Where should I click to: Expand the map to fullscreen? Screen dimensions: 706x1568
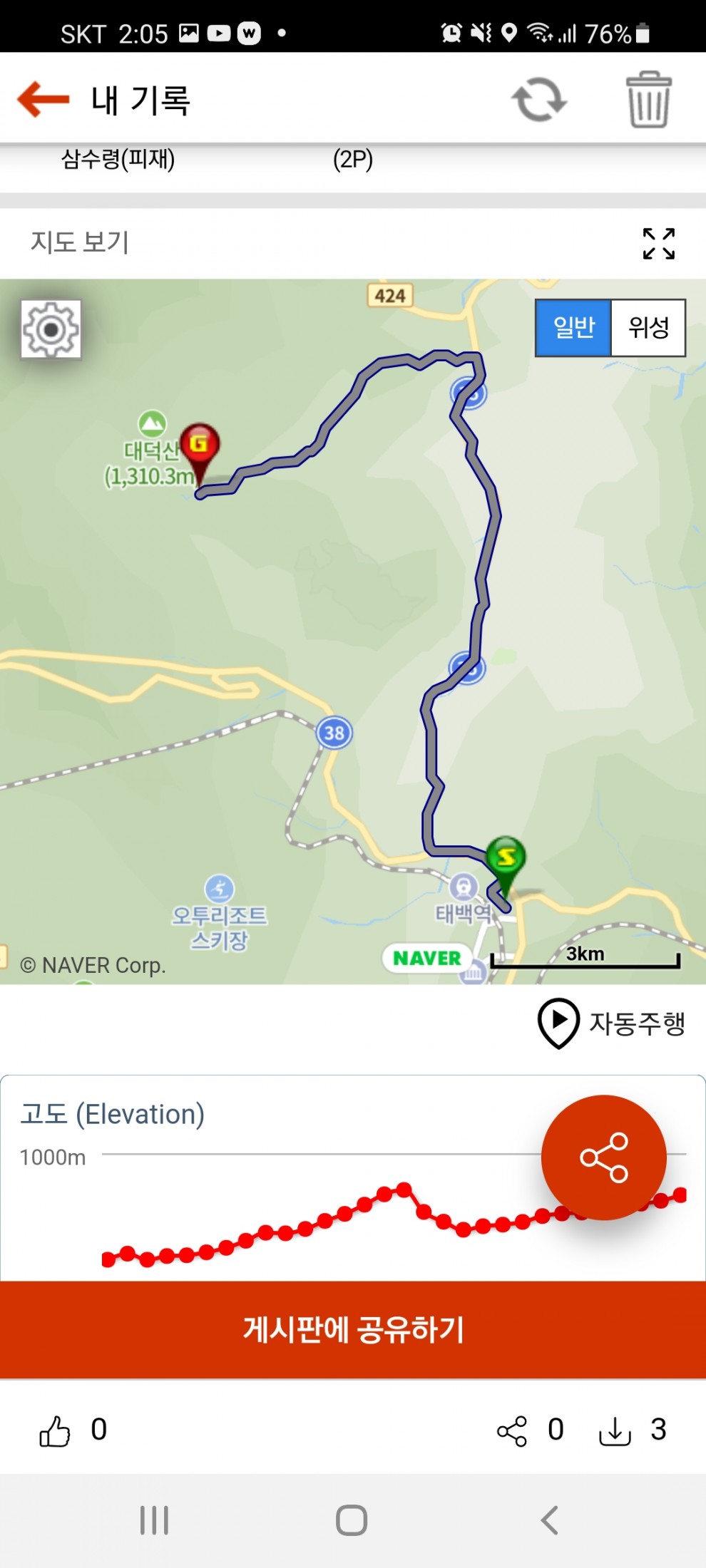pyautogui.click(x=658, y=244)
